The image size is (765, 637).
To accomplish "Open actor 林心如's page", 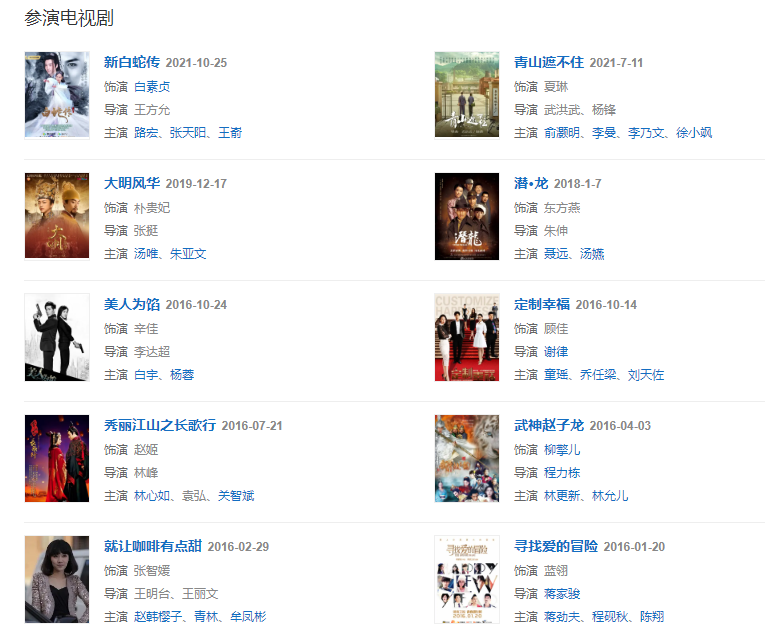I will click(152, 496).
